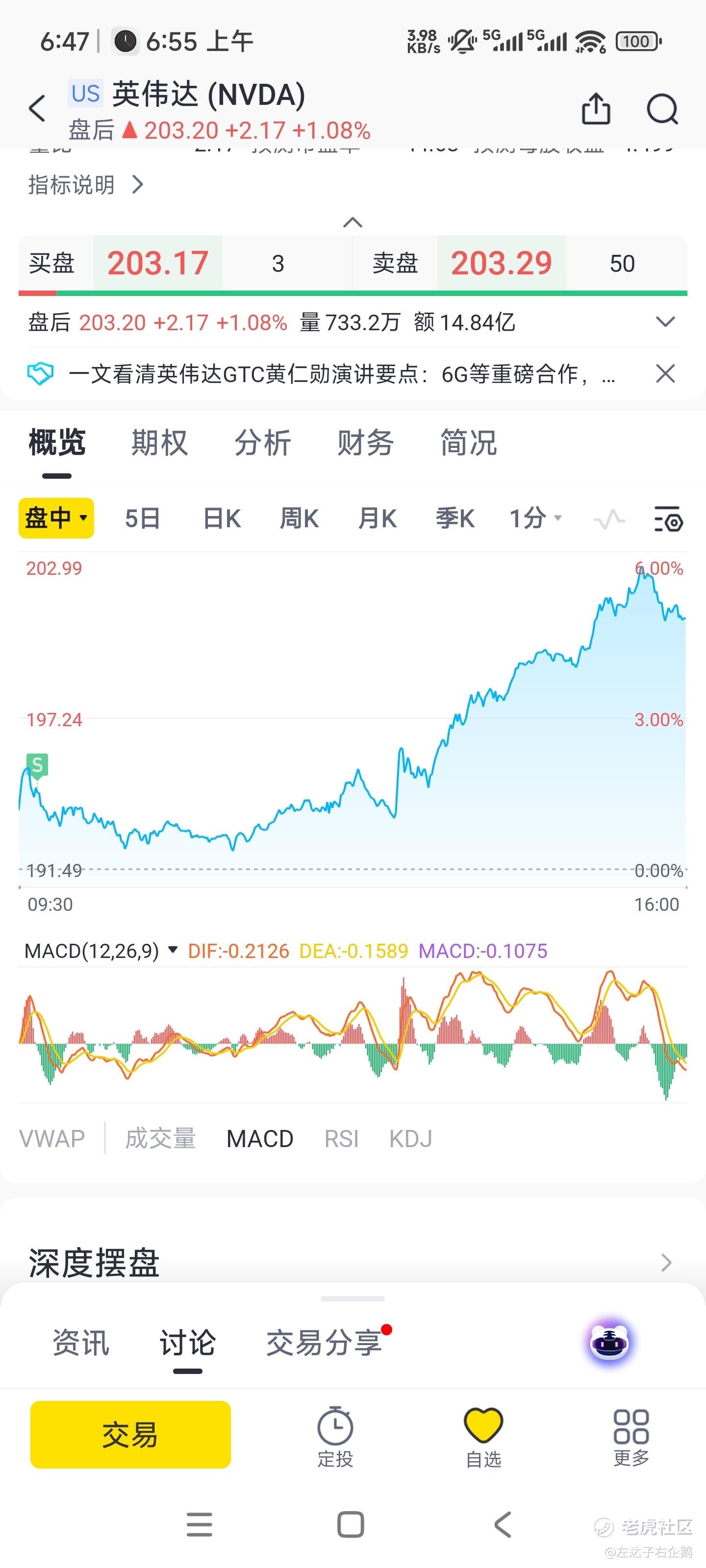
Task: Share the NVDA stock page
Action: (595, 109)
